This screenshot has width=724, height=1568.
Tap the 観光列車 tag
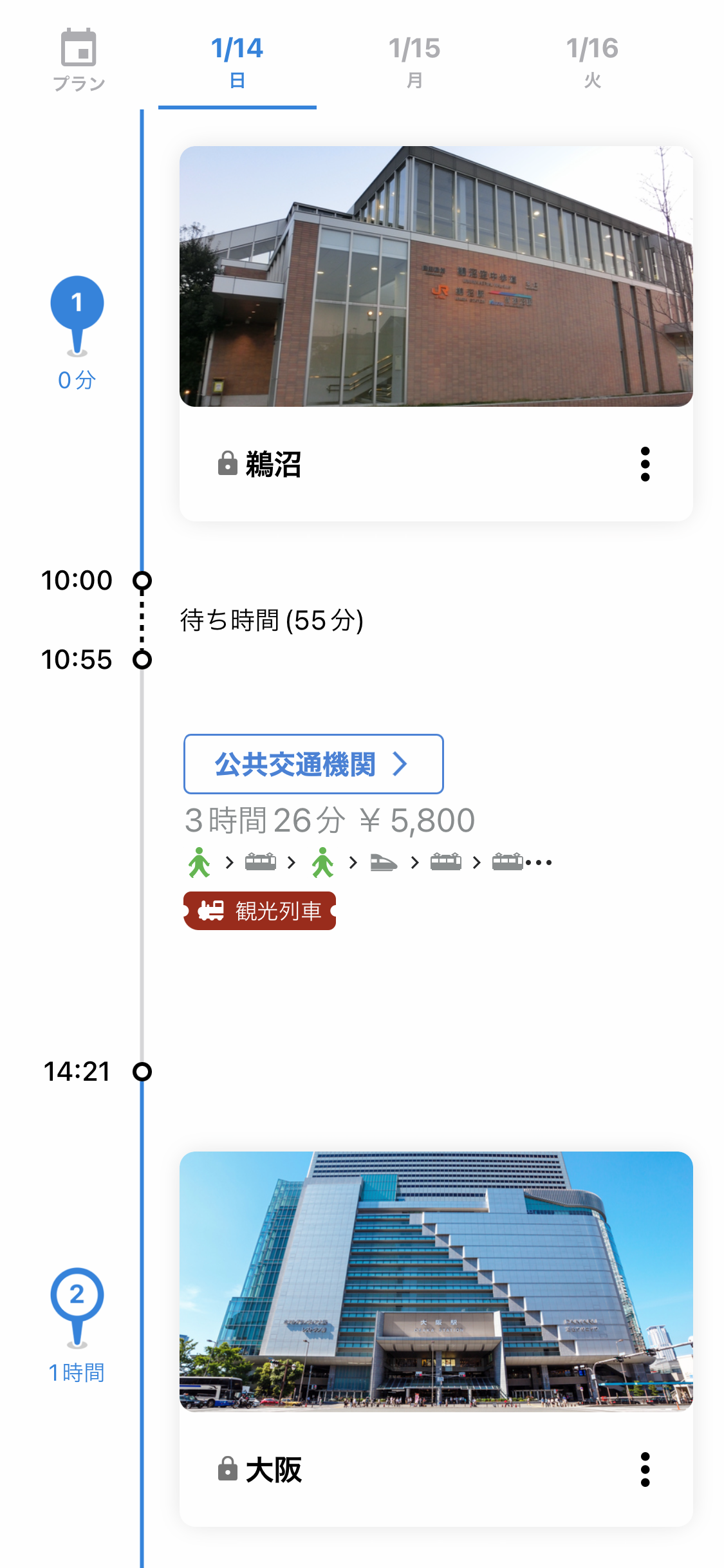tap(259, 911)
